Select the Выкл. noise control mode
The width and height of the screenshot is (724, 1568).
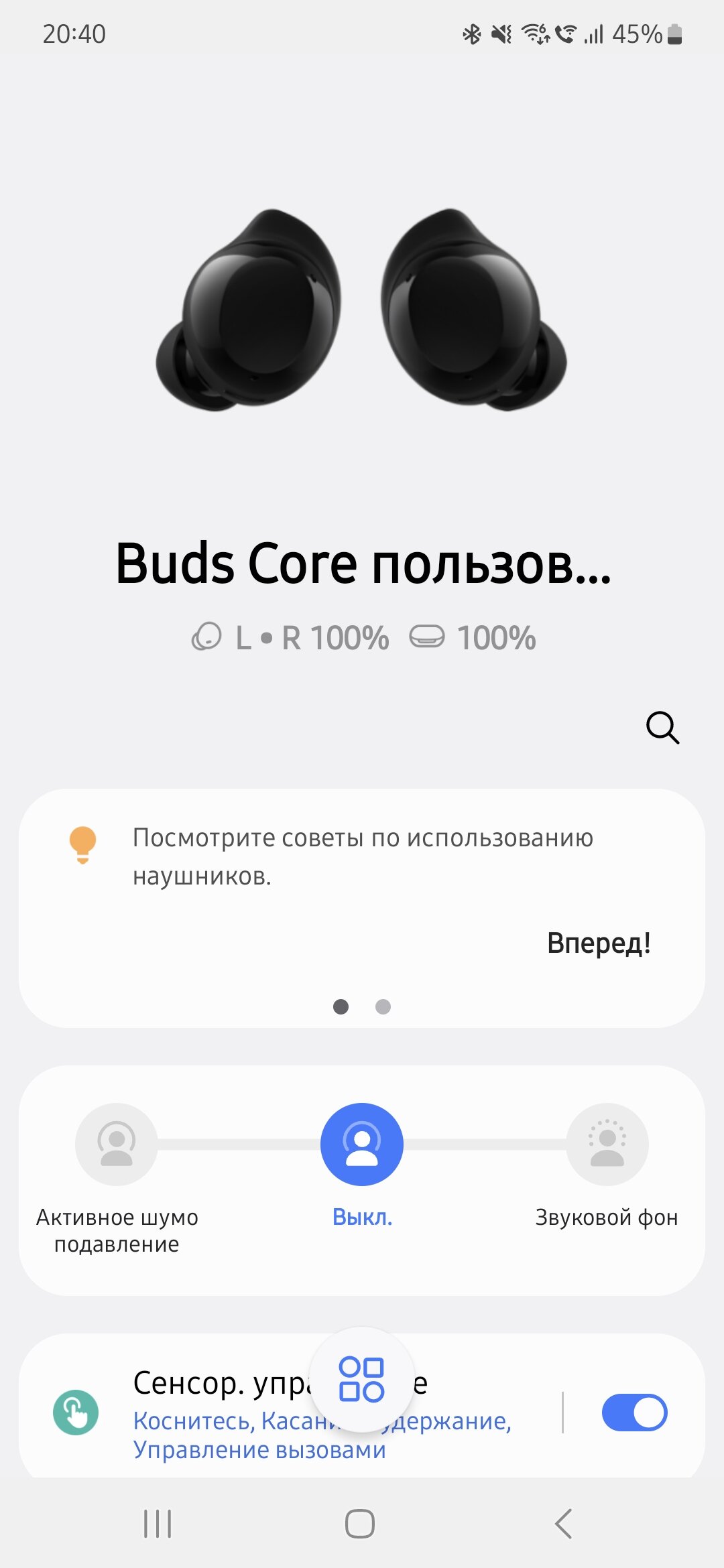pos(362,1145)
